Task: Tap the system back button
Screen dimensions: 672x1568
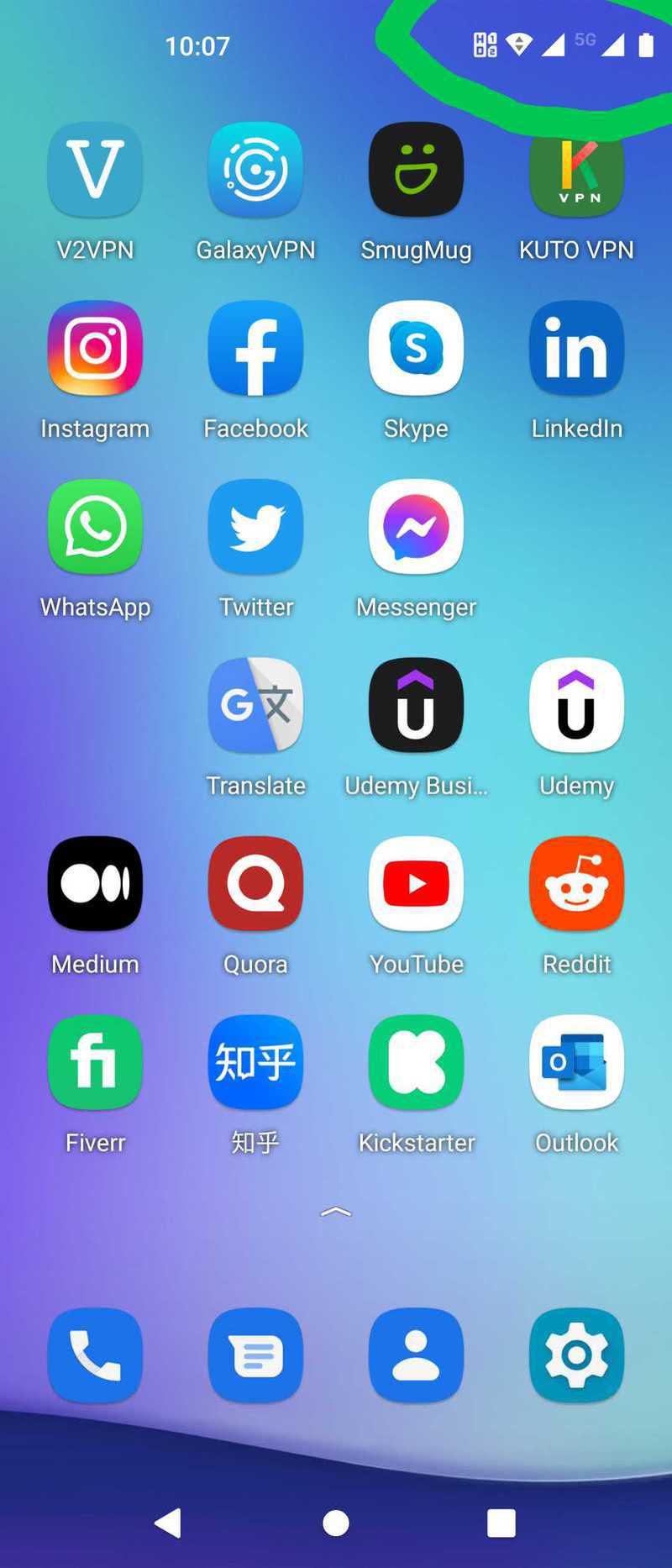Action: [169, 1523]
